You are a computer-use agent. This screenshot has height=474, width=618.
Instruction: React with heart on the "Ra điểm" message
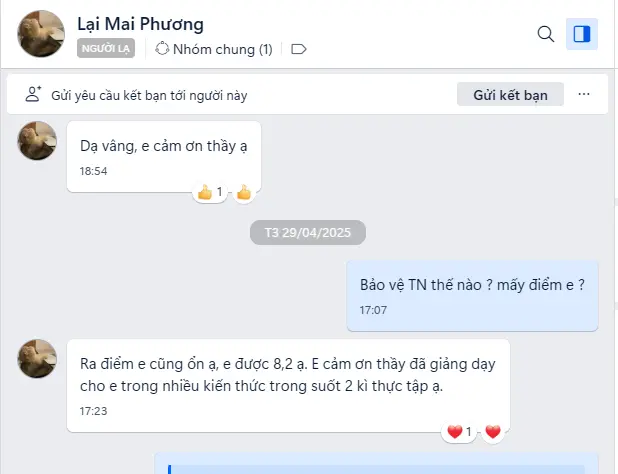click(x=492, y=432)
